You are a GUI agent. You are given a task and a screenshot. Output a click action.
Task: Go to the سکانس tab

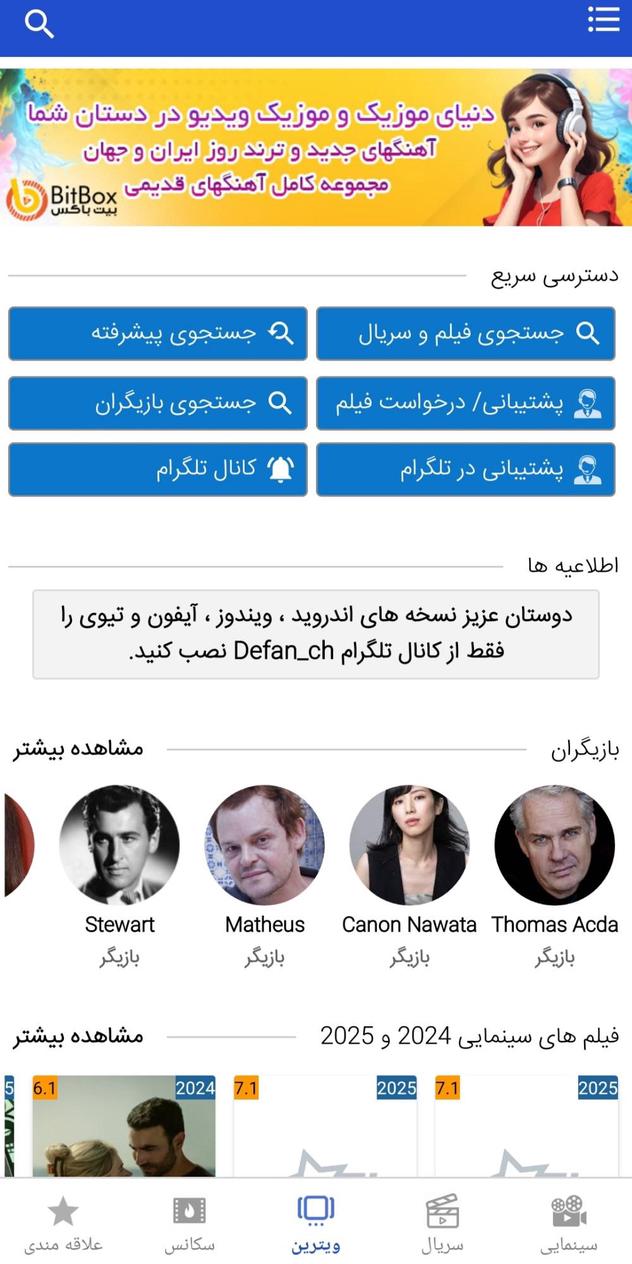click(189, 1223)
